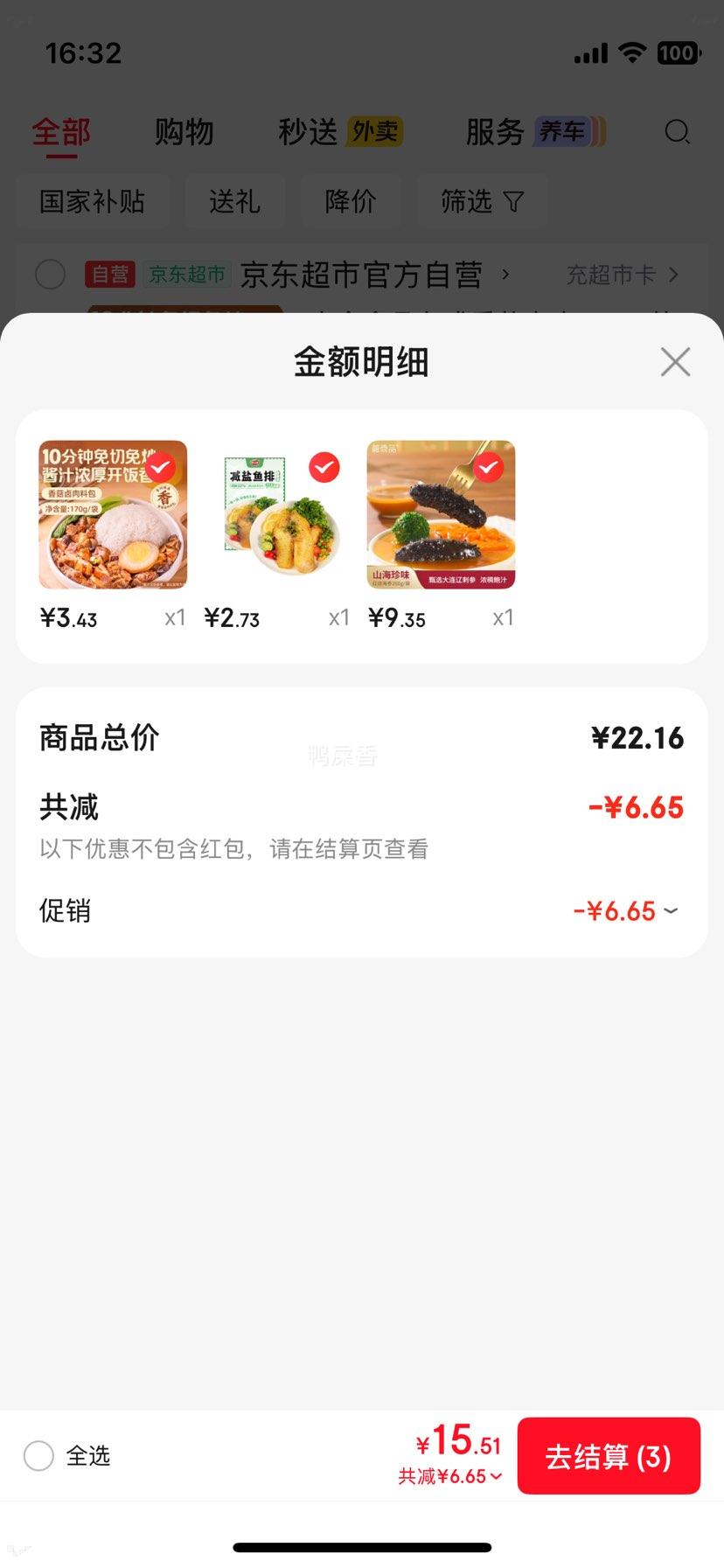This screenshot has height=1568, width=724.
Task: Select the 全部 tab
Action: coord(59,132)
